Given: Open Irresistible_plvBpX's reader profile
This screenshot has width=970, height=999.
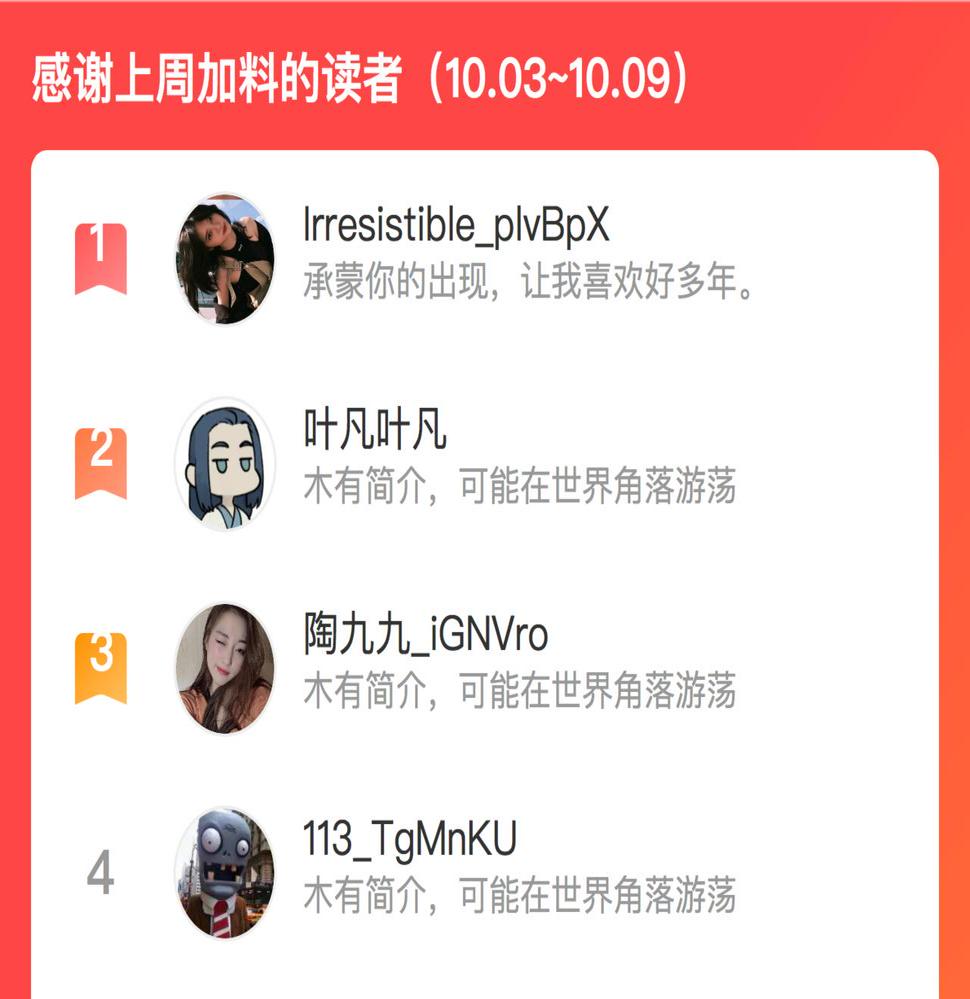Looking at the screenshot, I should (x=455, y=227).
